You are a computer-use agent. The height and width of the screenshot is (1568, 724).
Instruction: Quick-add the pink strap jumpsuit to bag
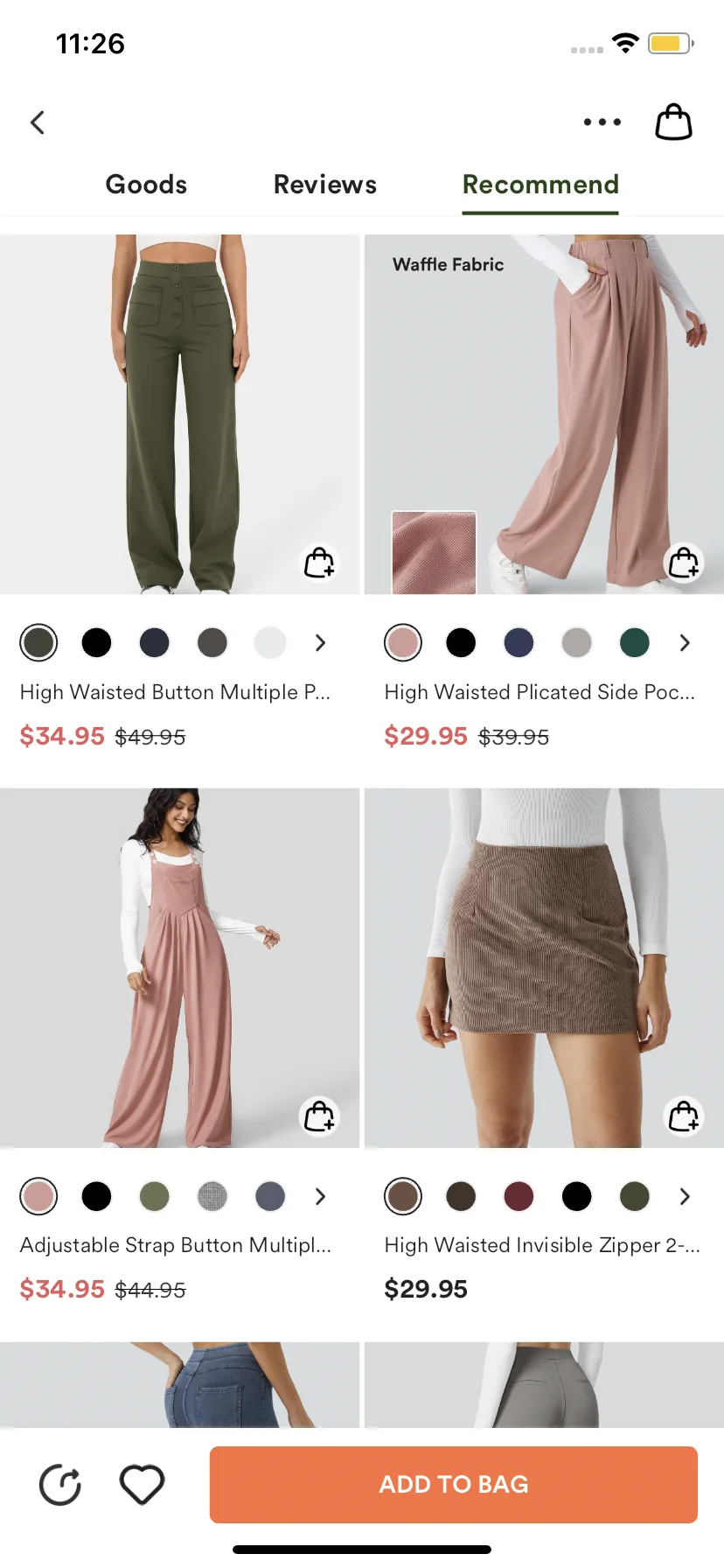pyautogui.click(x=319, y=1116)
